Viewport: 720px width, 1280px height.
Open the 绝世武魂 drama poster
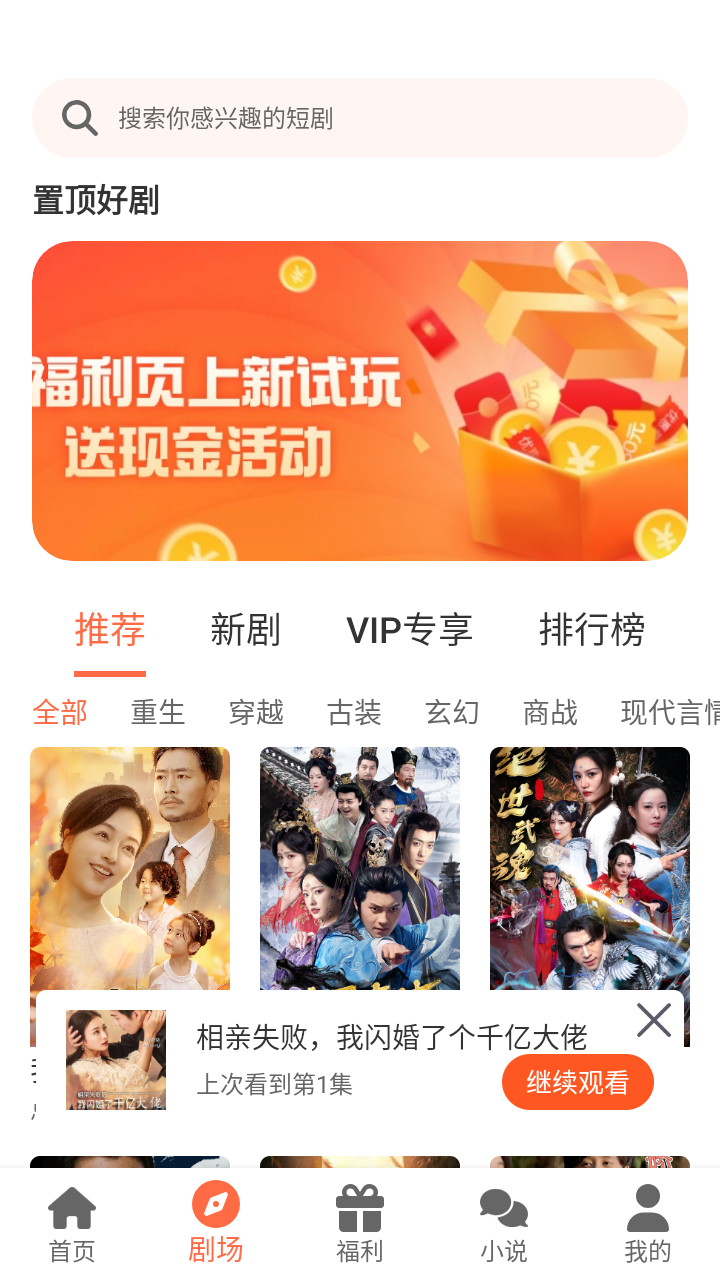(590, 865)
